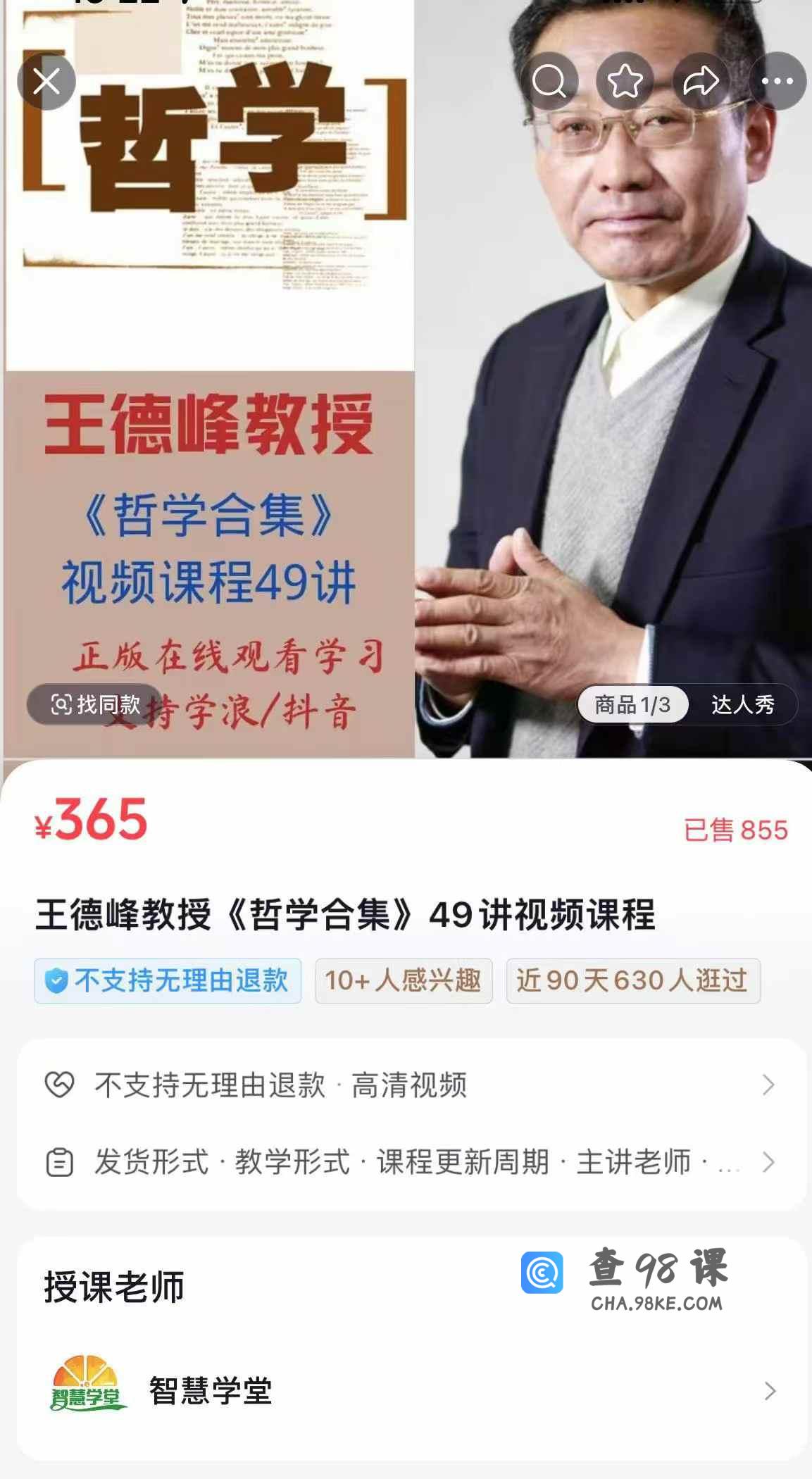Open the search icon
Viewport: 812px width, 1479px height.
(549, 82)
